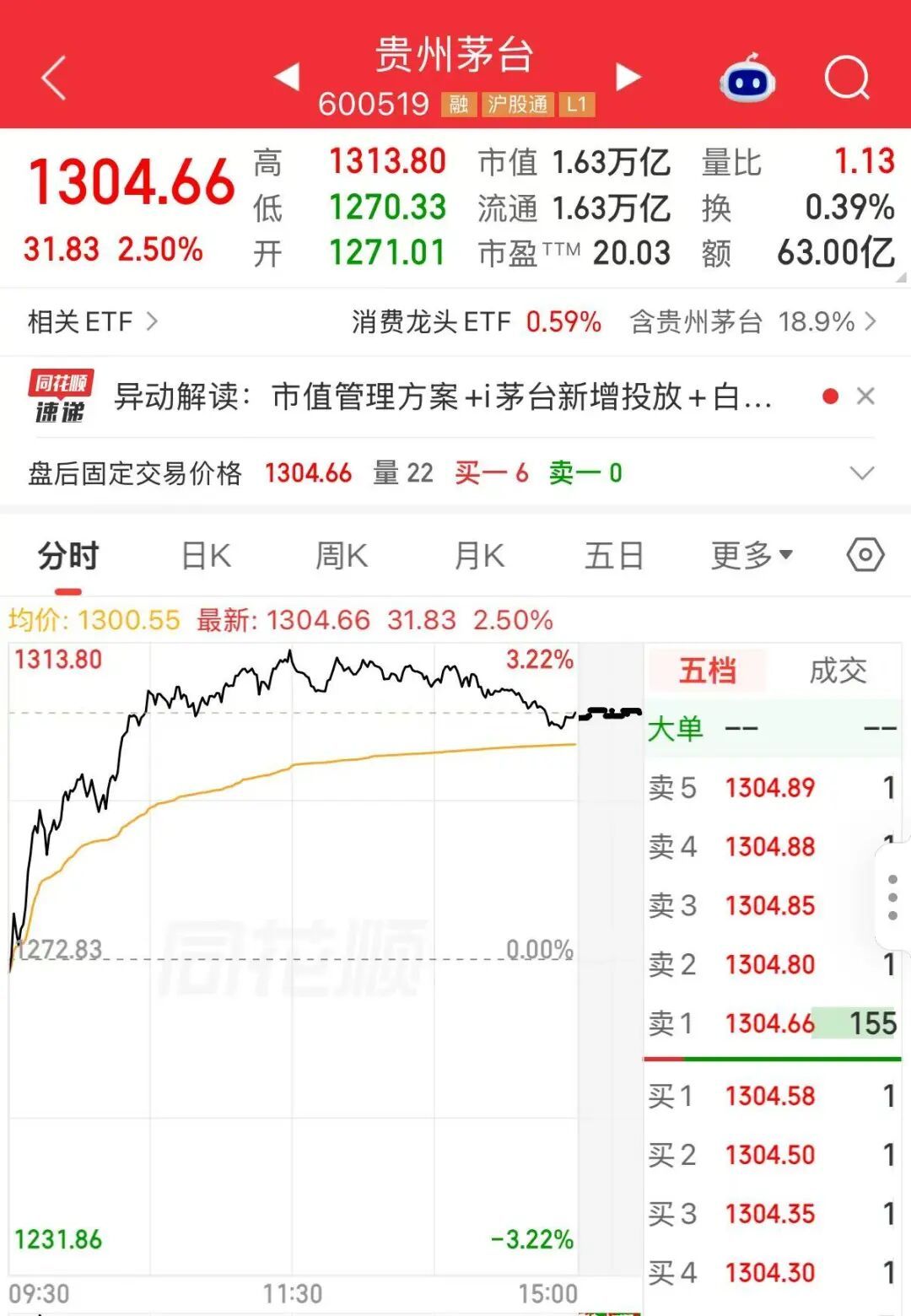
Task: Show the 五档 order book tab
Action: (708, 671)
